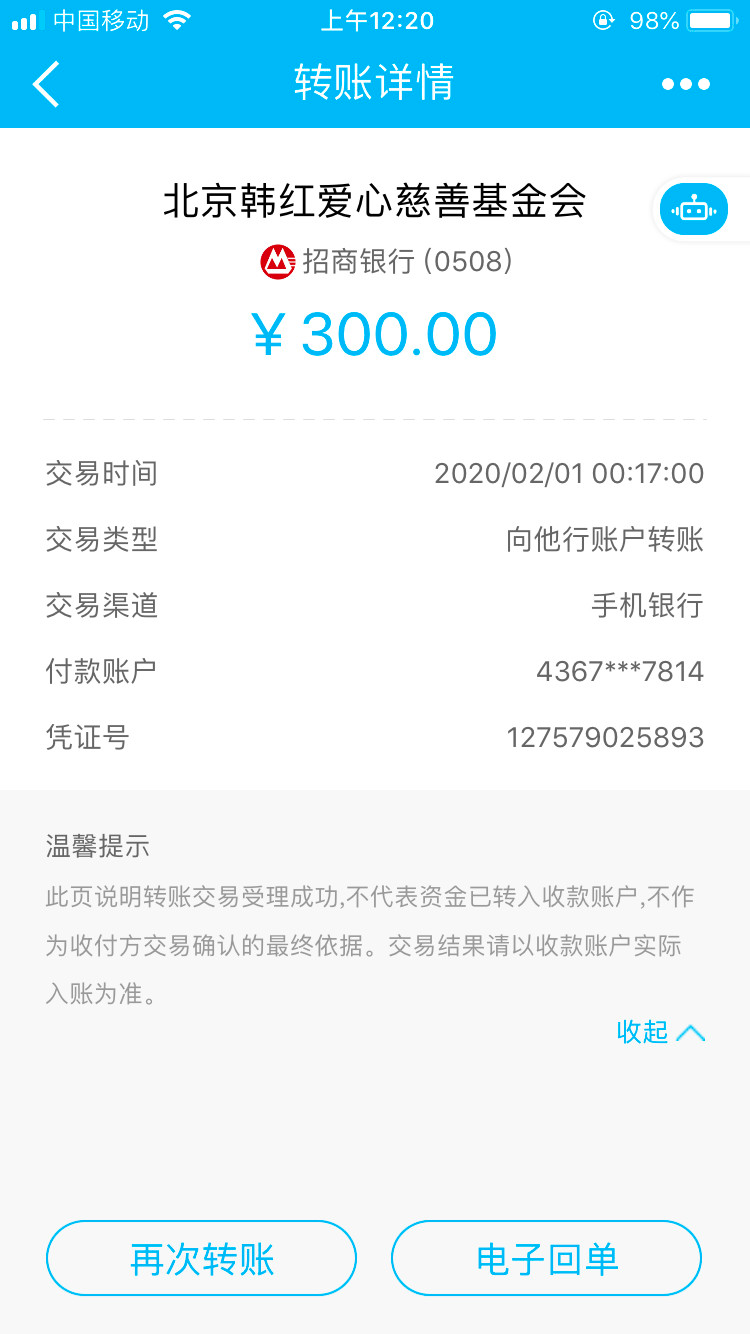
Task: Open the 电子回单 electronic receipt
Action: (x=546, y=1258)
